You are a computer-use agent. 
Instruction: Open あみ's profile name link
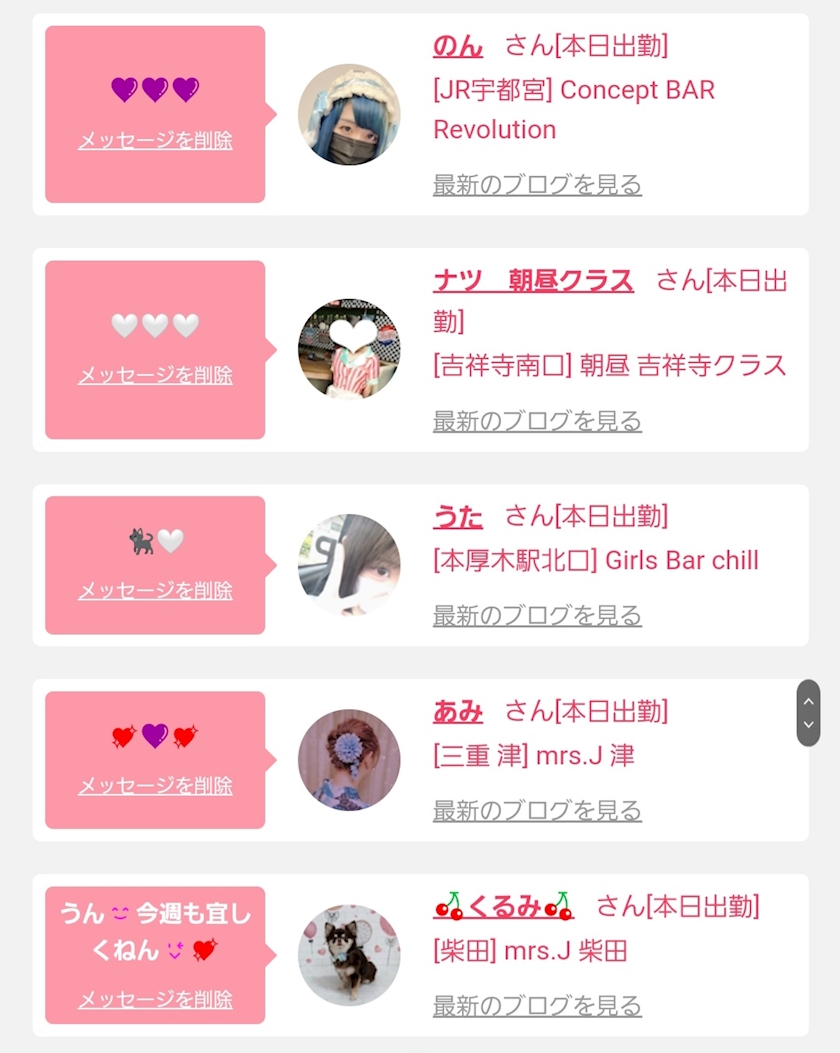coord(458,712)
